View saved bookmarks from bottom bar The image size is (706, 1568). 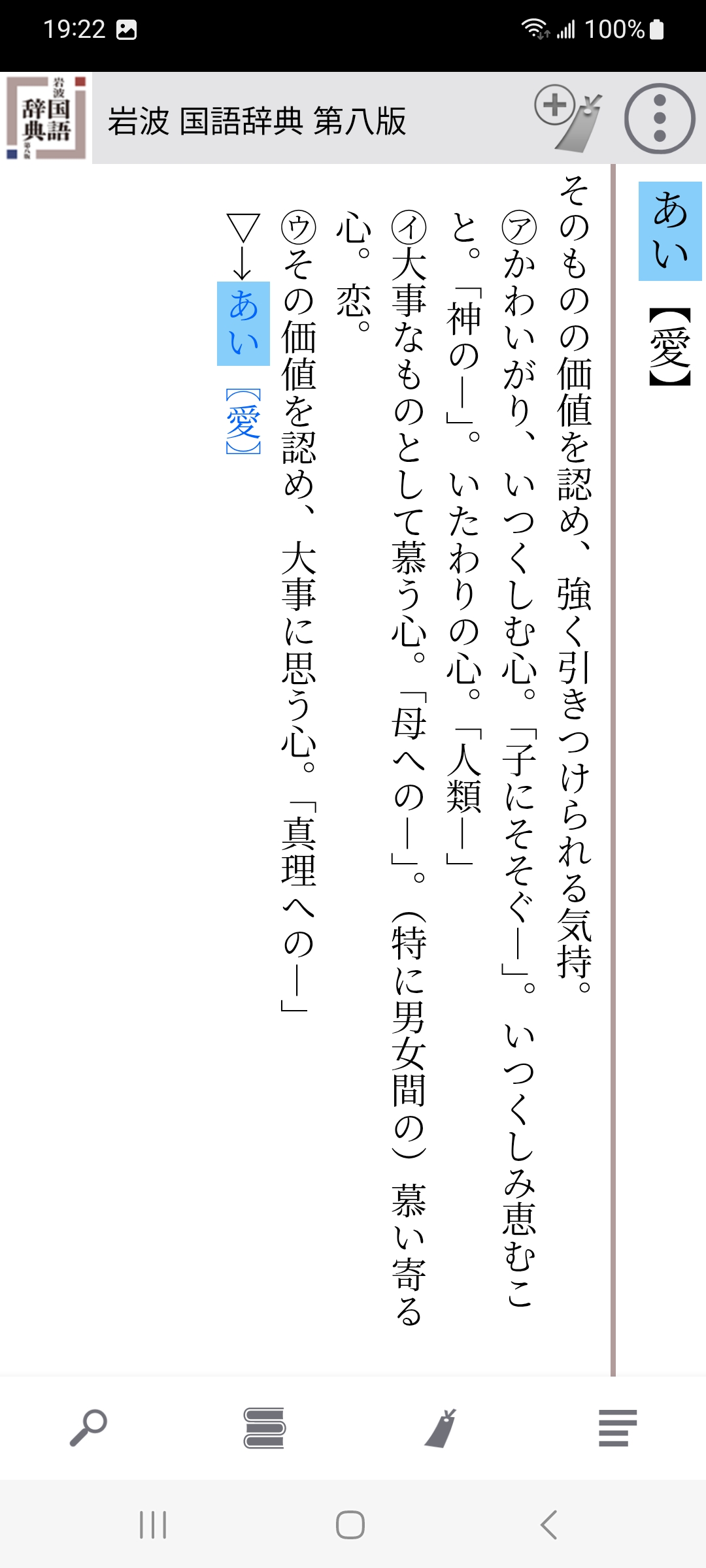pos(441,1428)
